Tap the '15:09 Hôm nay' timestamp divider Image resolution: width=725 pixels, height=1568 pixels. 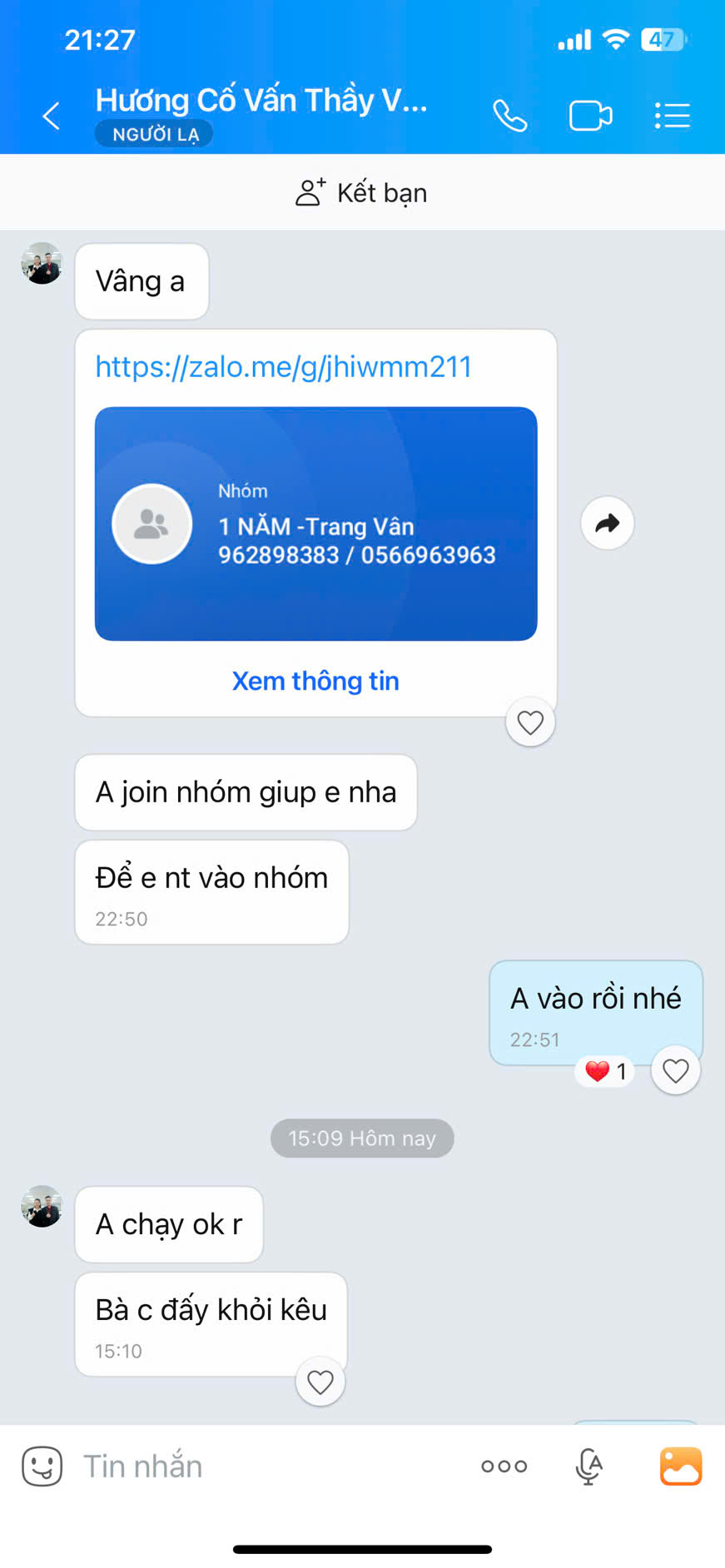click(x=362, y=1138)
